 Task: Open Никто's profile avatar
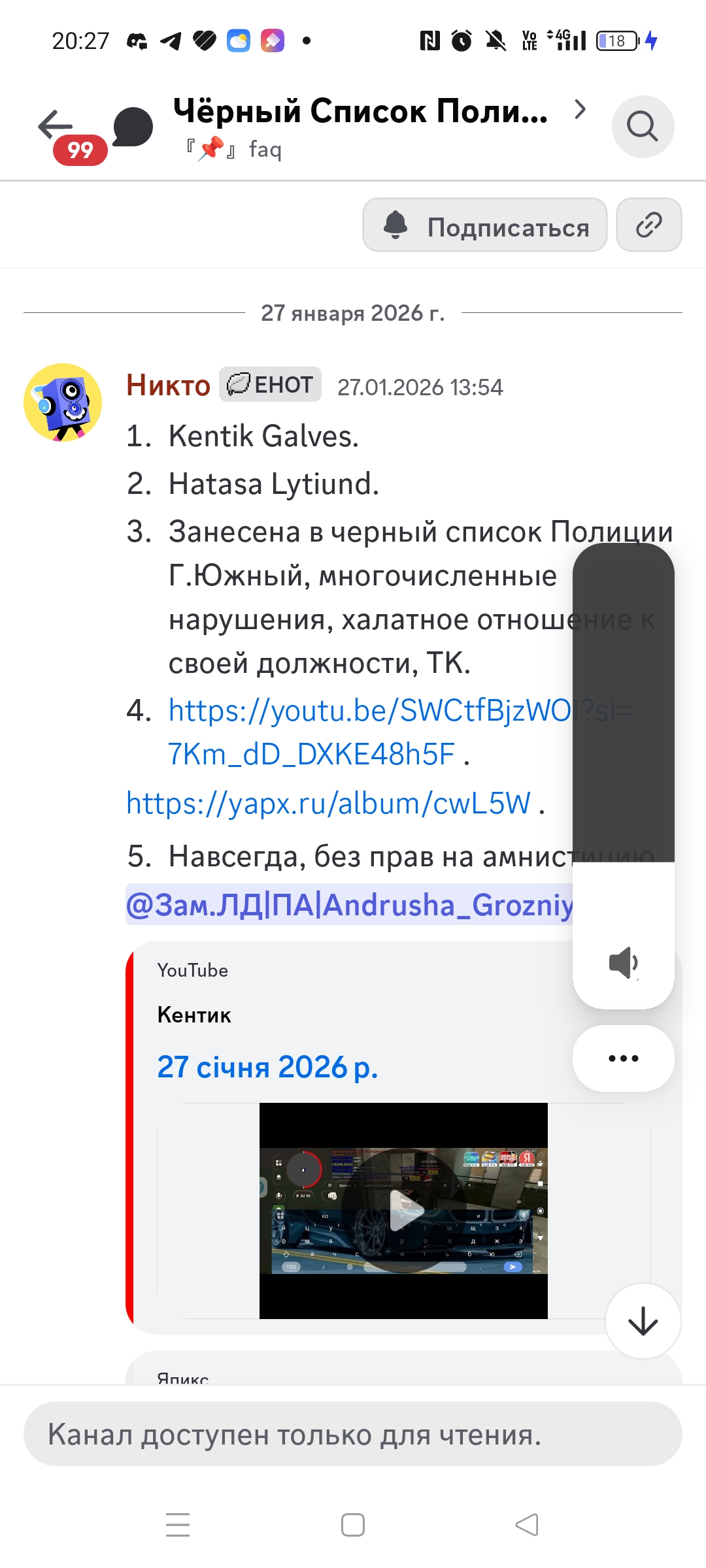click(x=63, y=402)
